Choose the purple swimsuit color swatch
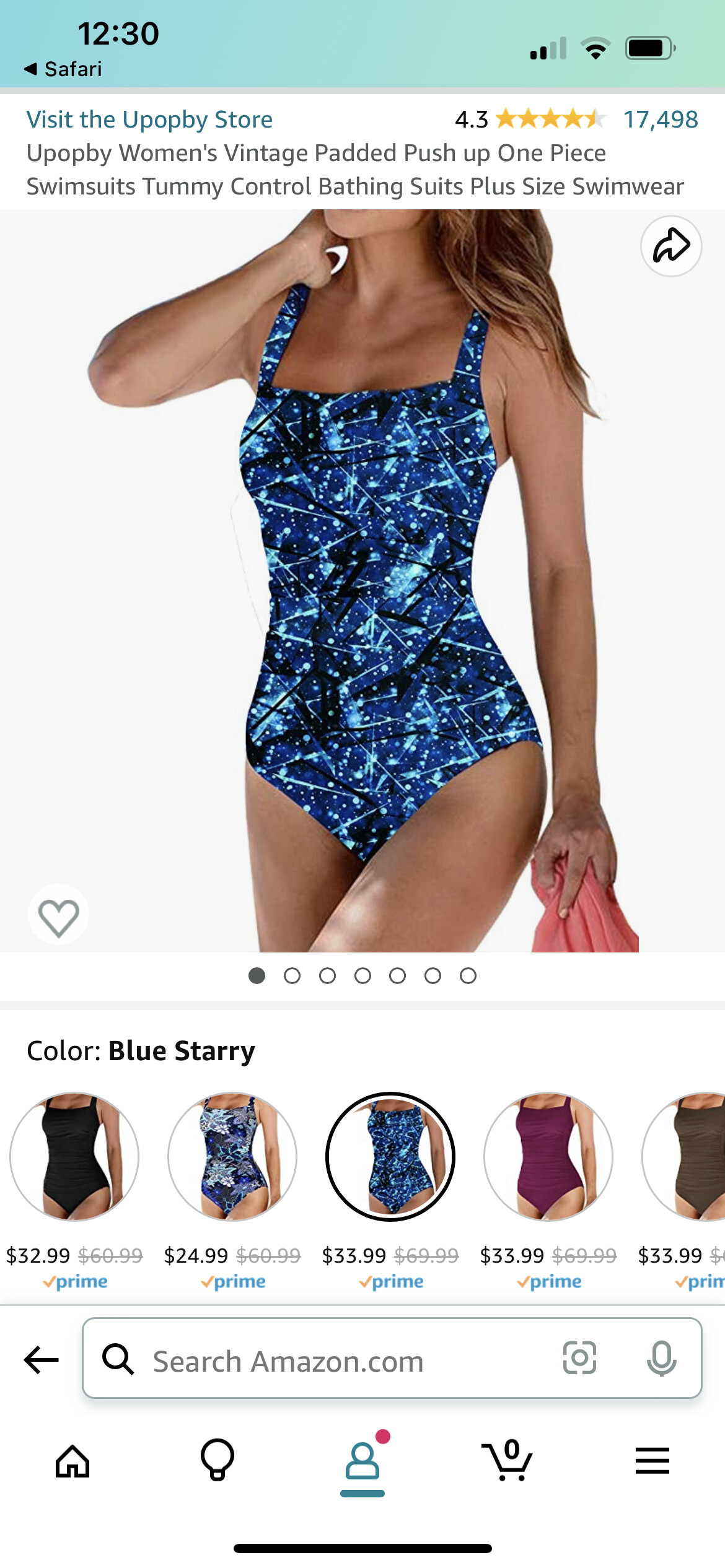This screenshot has height=1568, width=725. point(548,1156)
